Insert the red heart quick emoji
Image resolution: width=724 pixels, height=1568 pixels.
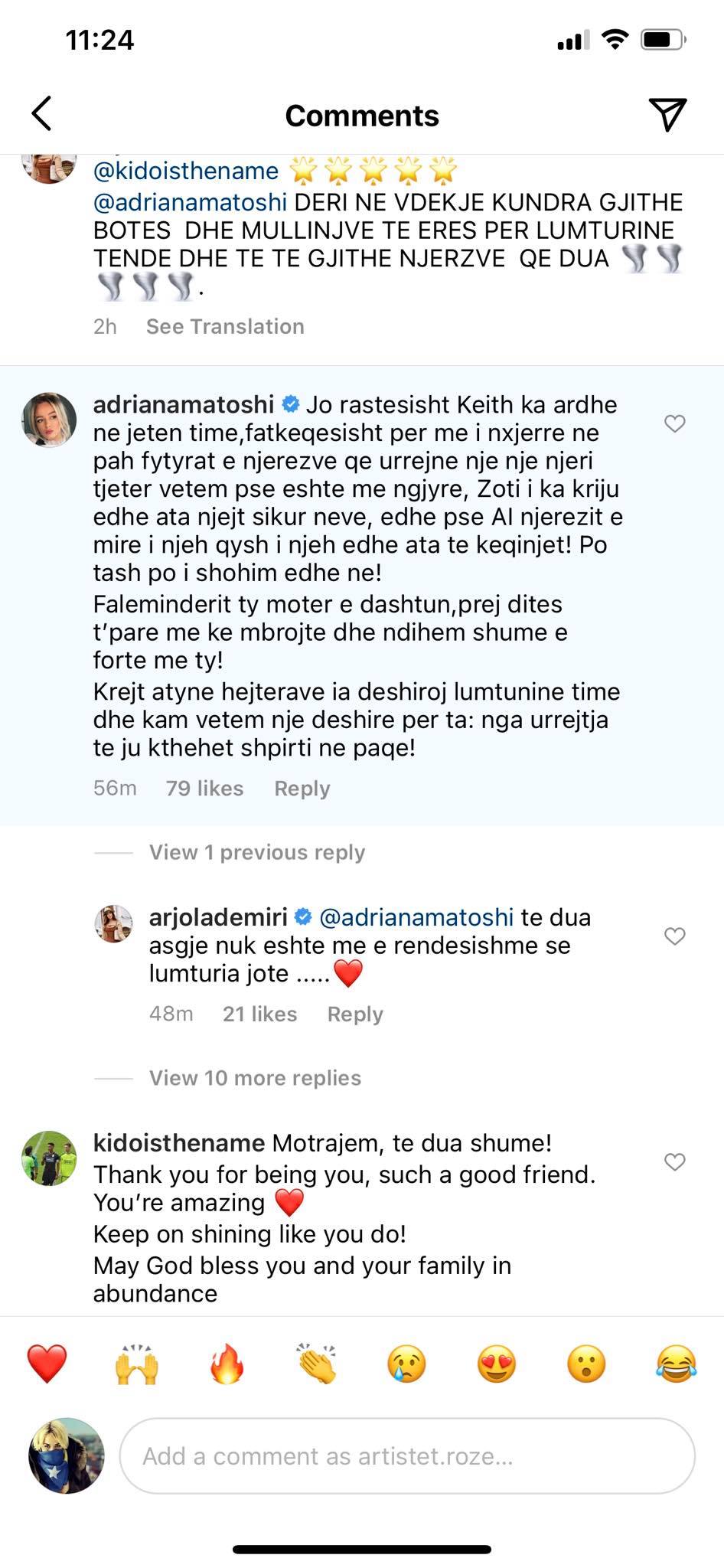tap(47, 1364)
